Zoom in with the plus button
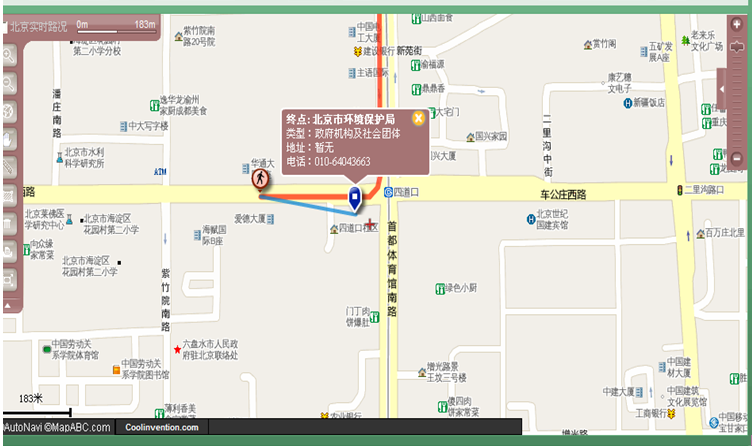The image size is (752, 446). point(737,24)
